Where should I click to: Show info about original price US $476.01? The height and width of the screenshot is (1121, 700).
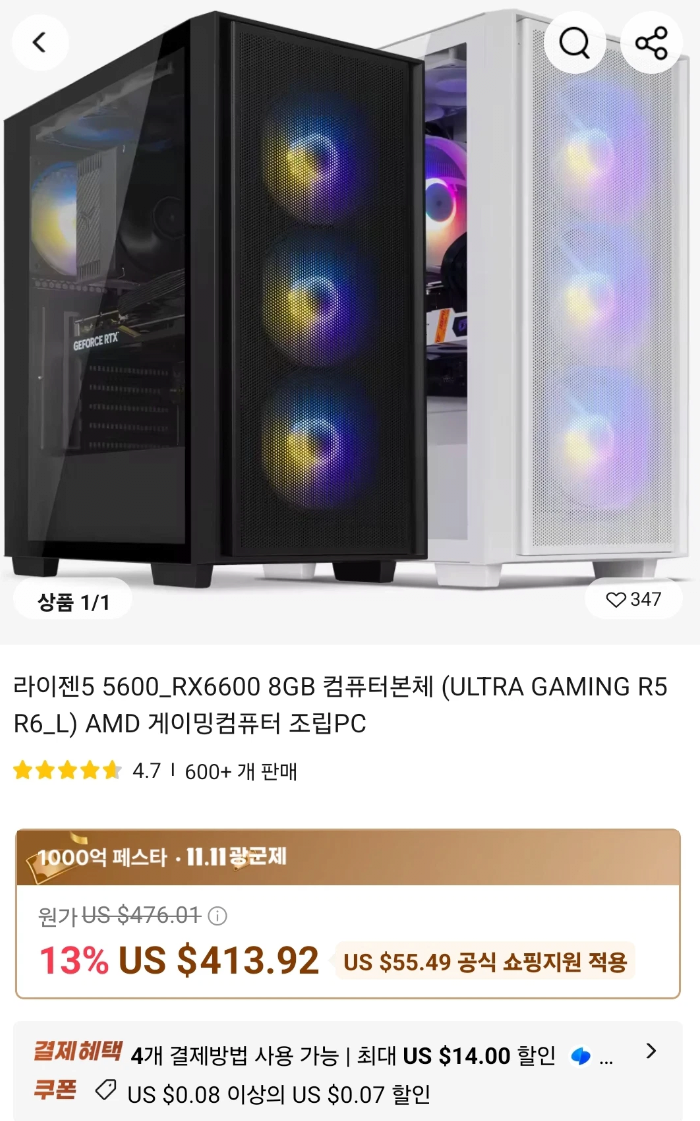tap(217, 915)
